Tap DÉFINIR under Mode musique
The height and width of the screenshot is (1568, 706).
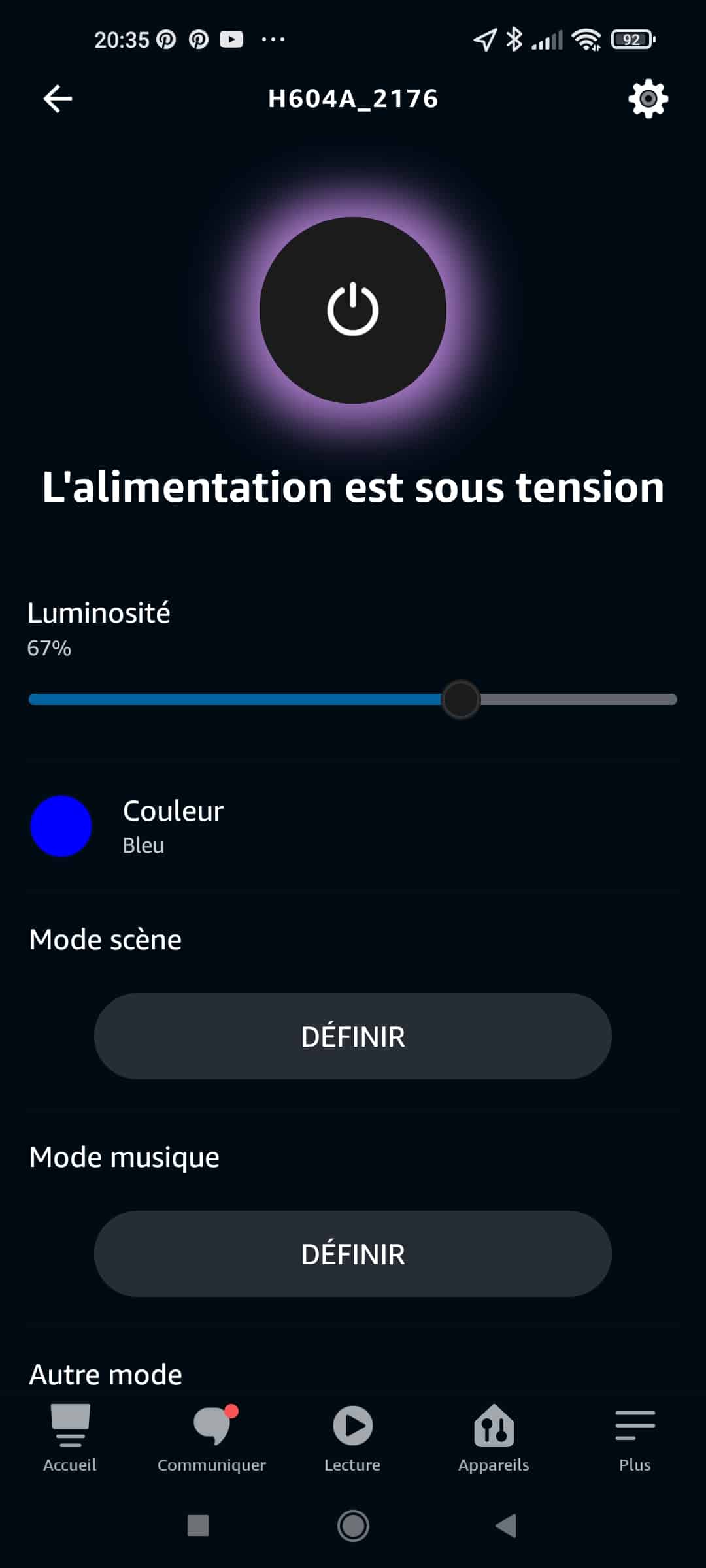click(353, 1254)
